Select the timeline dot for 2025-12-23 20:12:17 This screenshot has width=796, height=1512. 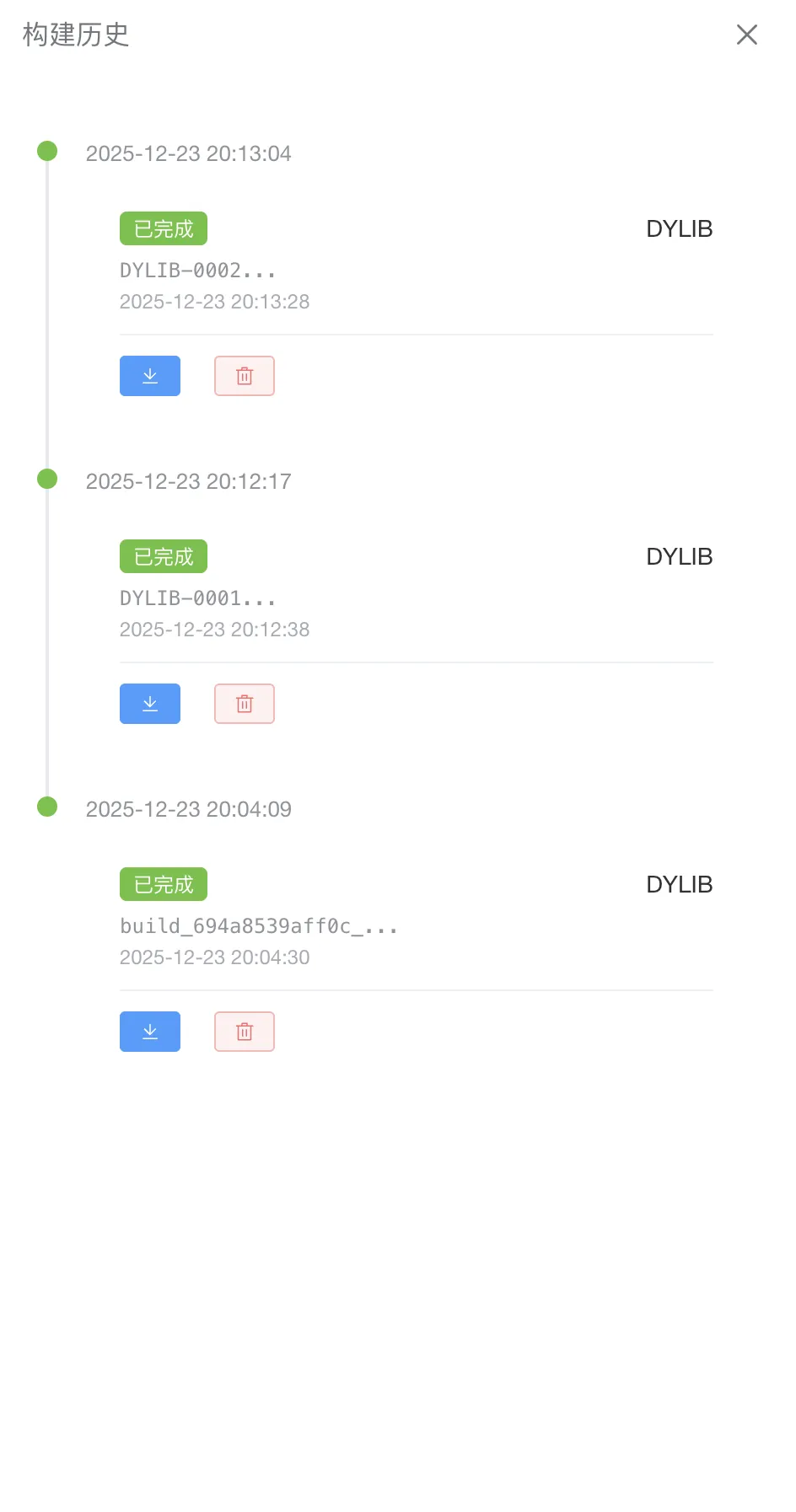click(47, 479)
